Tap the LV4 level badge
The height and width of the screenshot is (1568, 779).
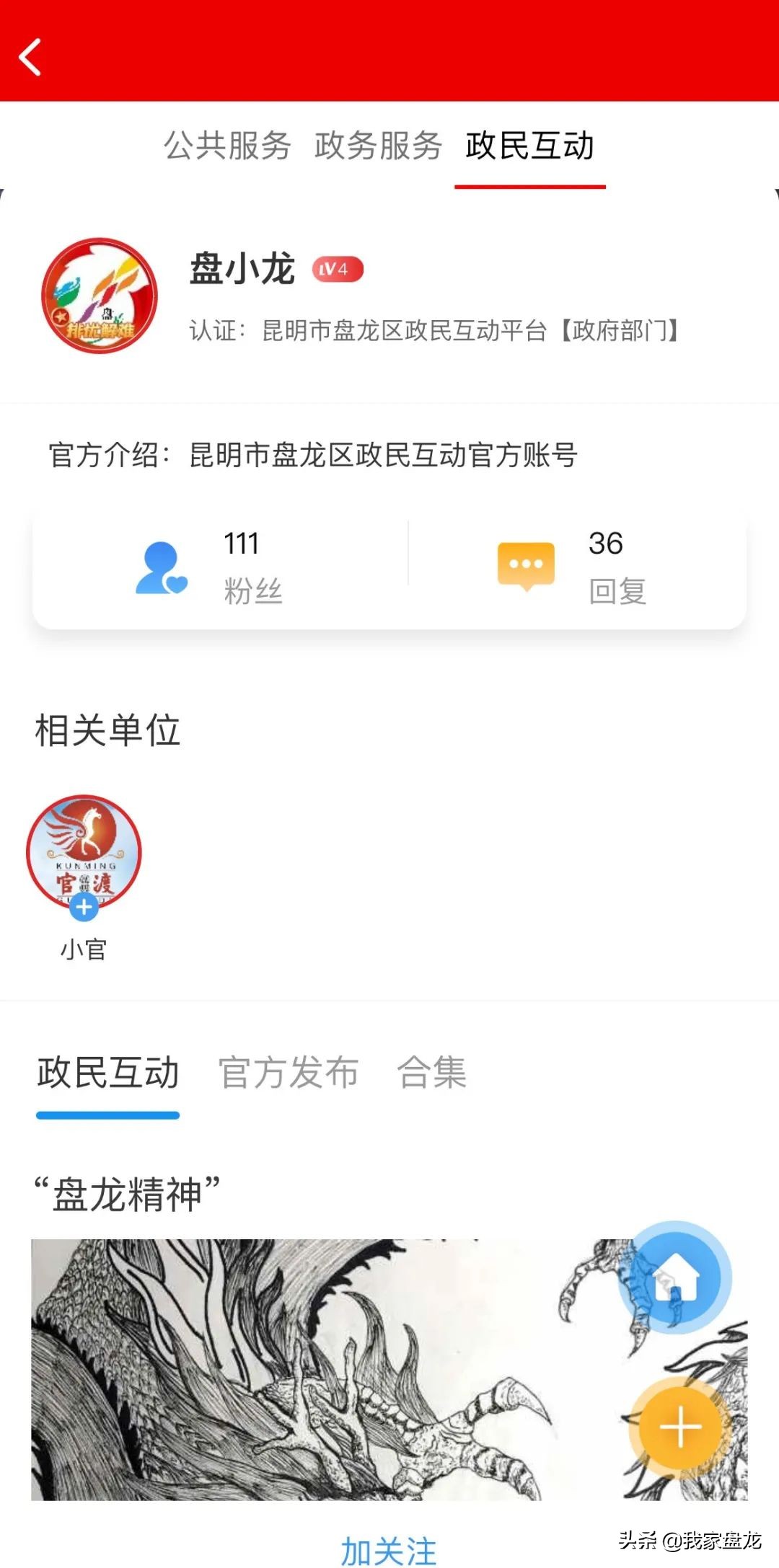click(x=337, y=267)
